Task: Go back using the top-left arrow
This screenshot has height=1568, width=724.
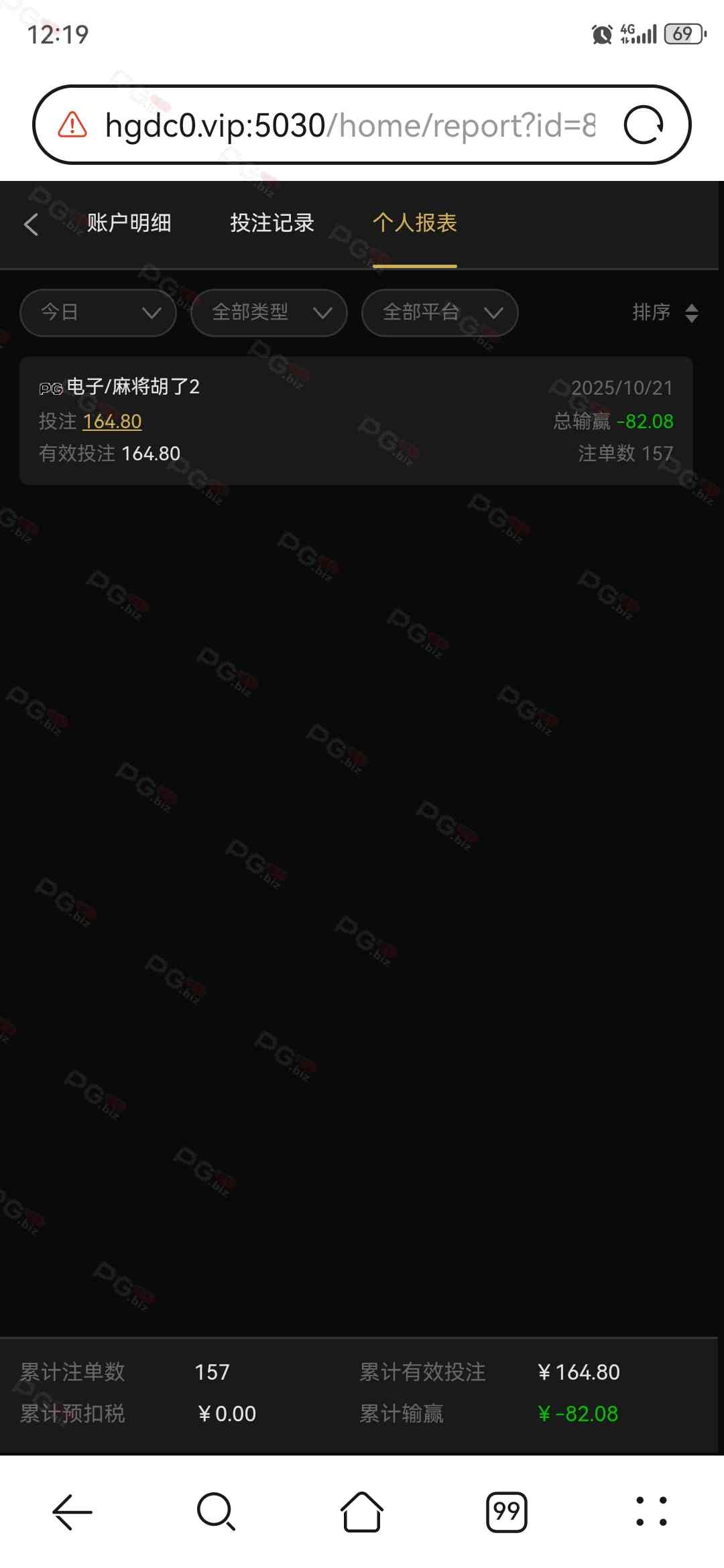Action: pos(31,224)
